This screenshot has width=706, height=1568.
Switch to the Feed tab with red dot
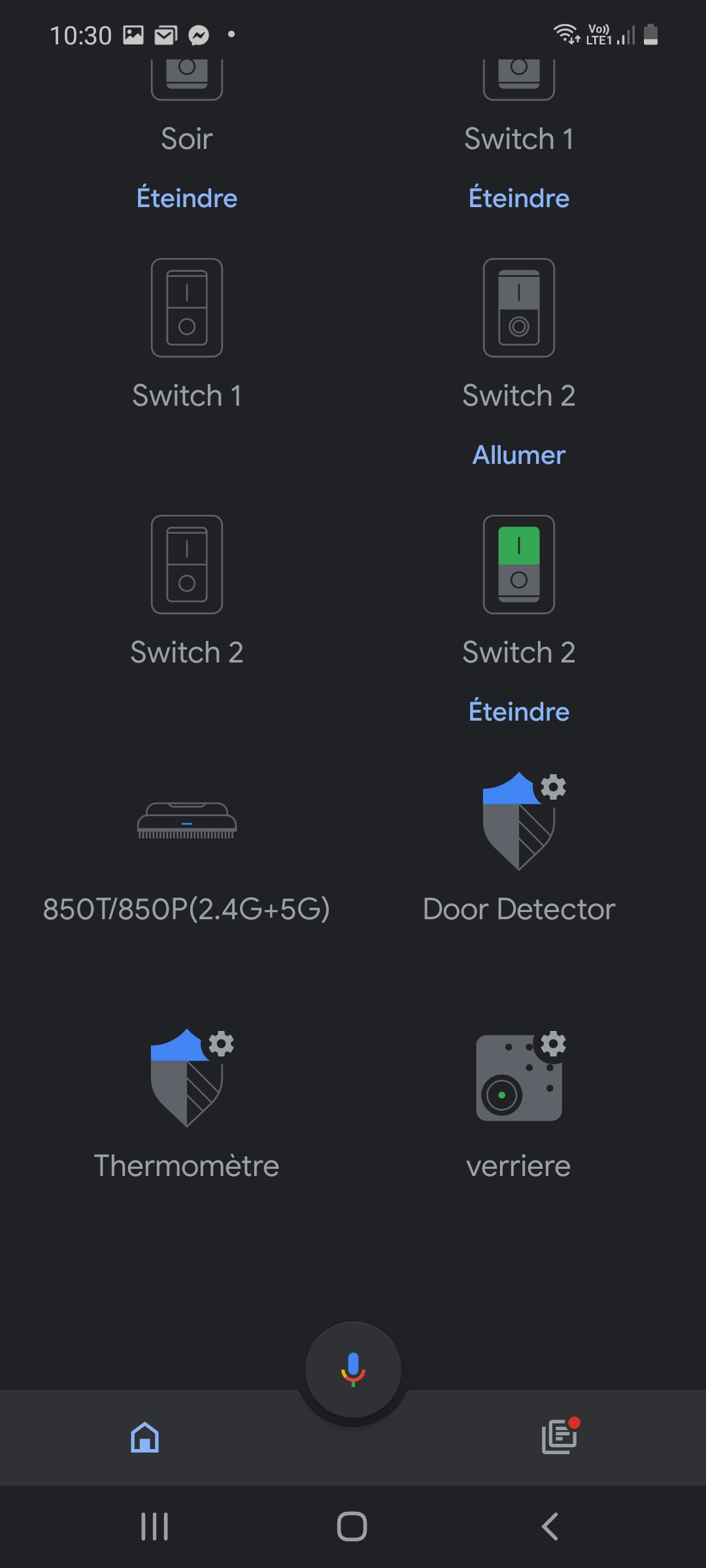pyautogui.click(x=560, y=1436)
